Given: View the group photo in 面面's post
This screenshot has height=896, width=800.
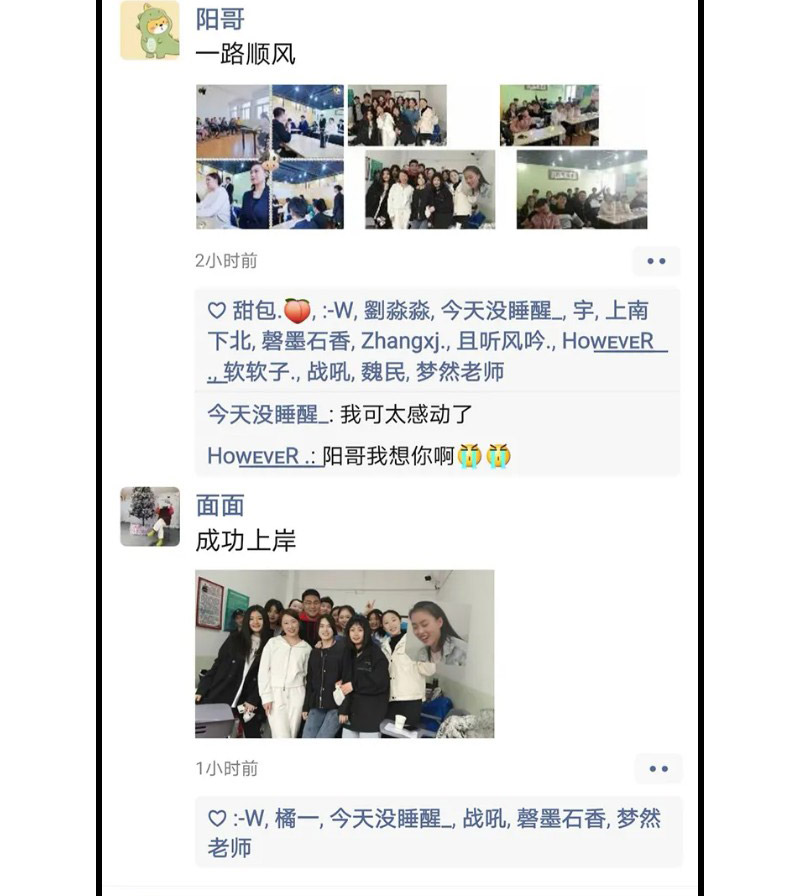Looking at the screenshot, I should tap(344, 654).
